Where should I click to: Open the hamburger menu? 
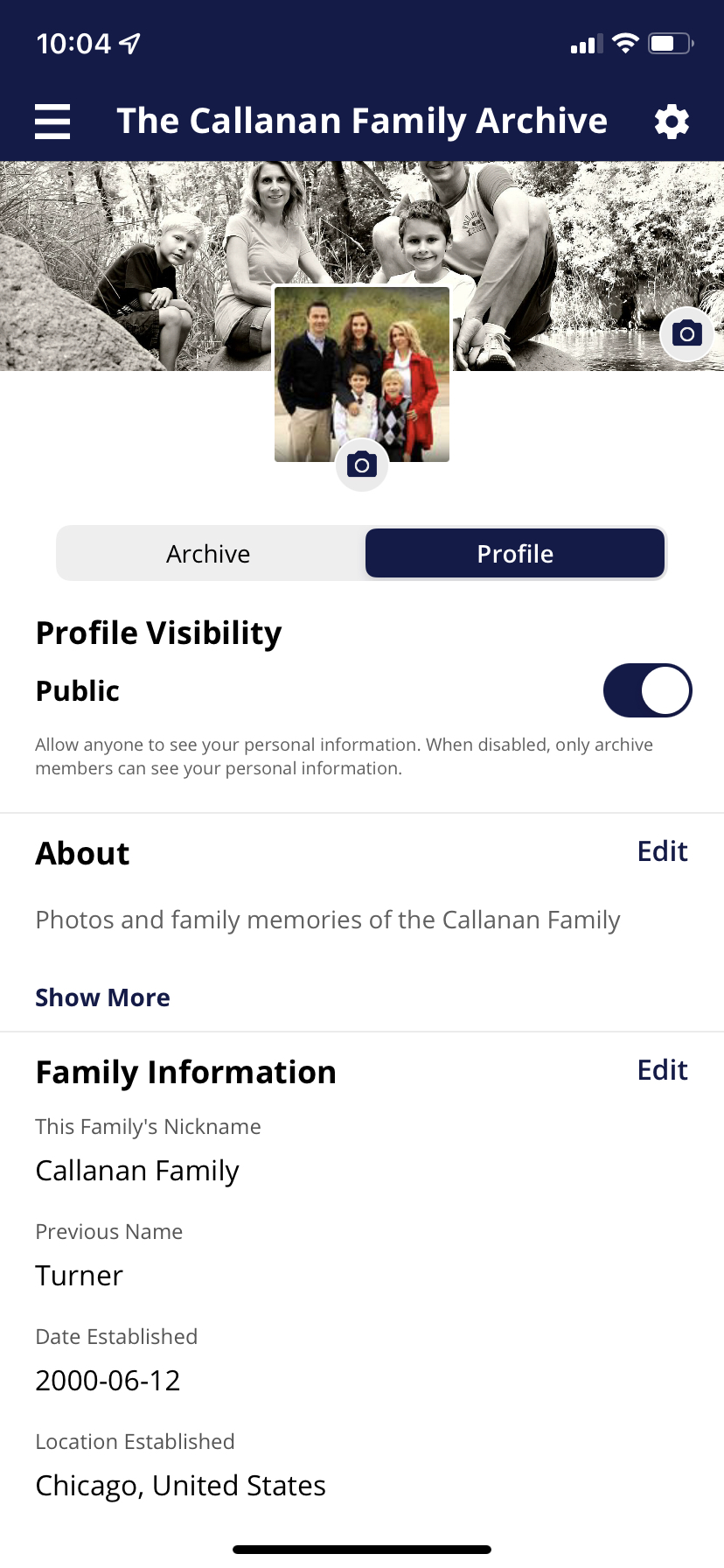(52, 122)
